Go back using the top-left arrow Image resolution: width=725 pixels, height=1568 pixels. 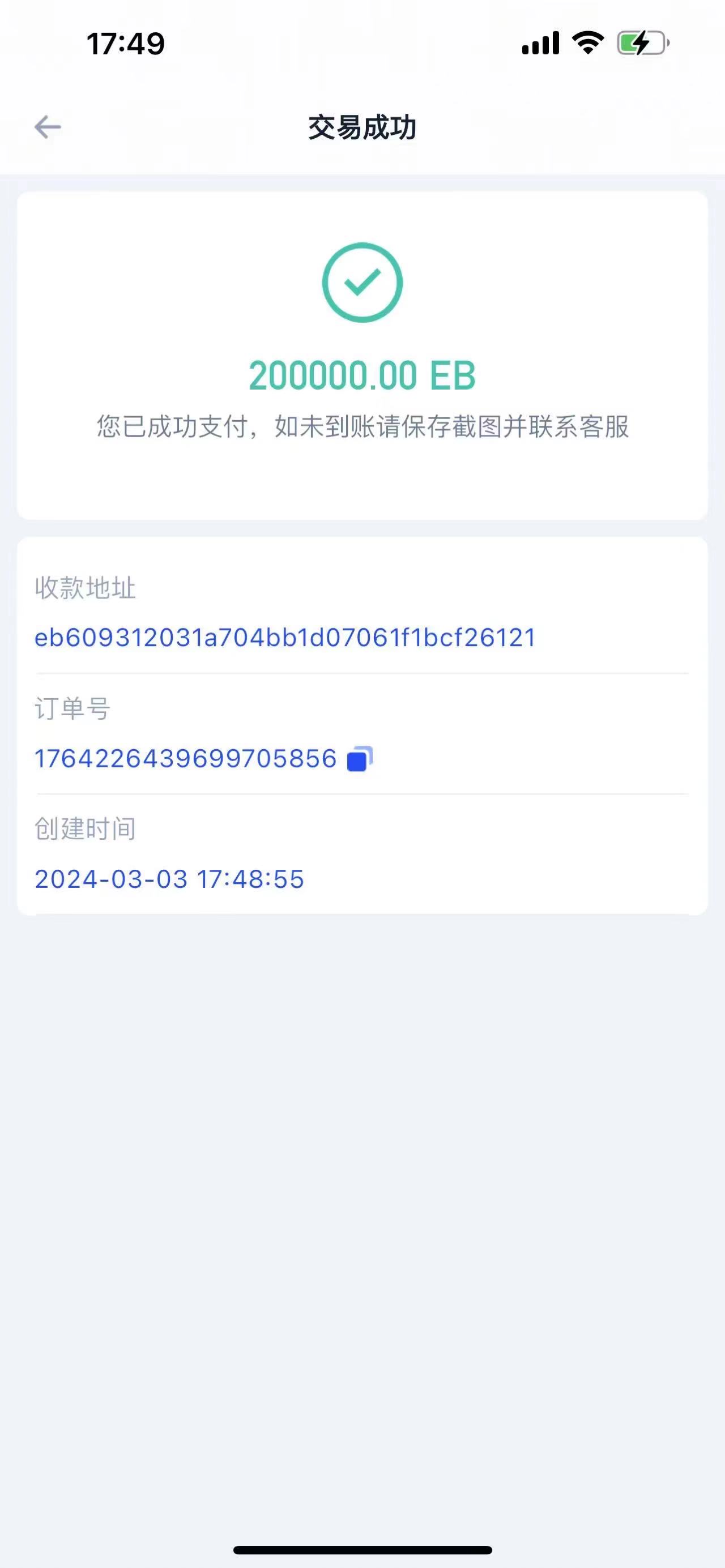point(48,127)
